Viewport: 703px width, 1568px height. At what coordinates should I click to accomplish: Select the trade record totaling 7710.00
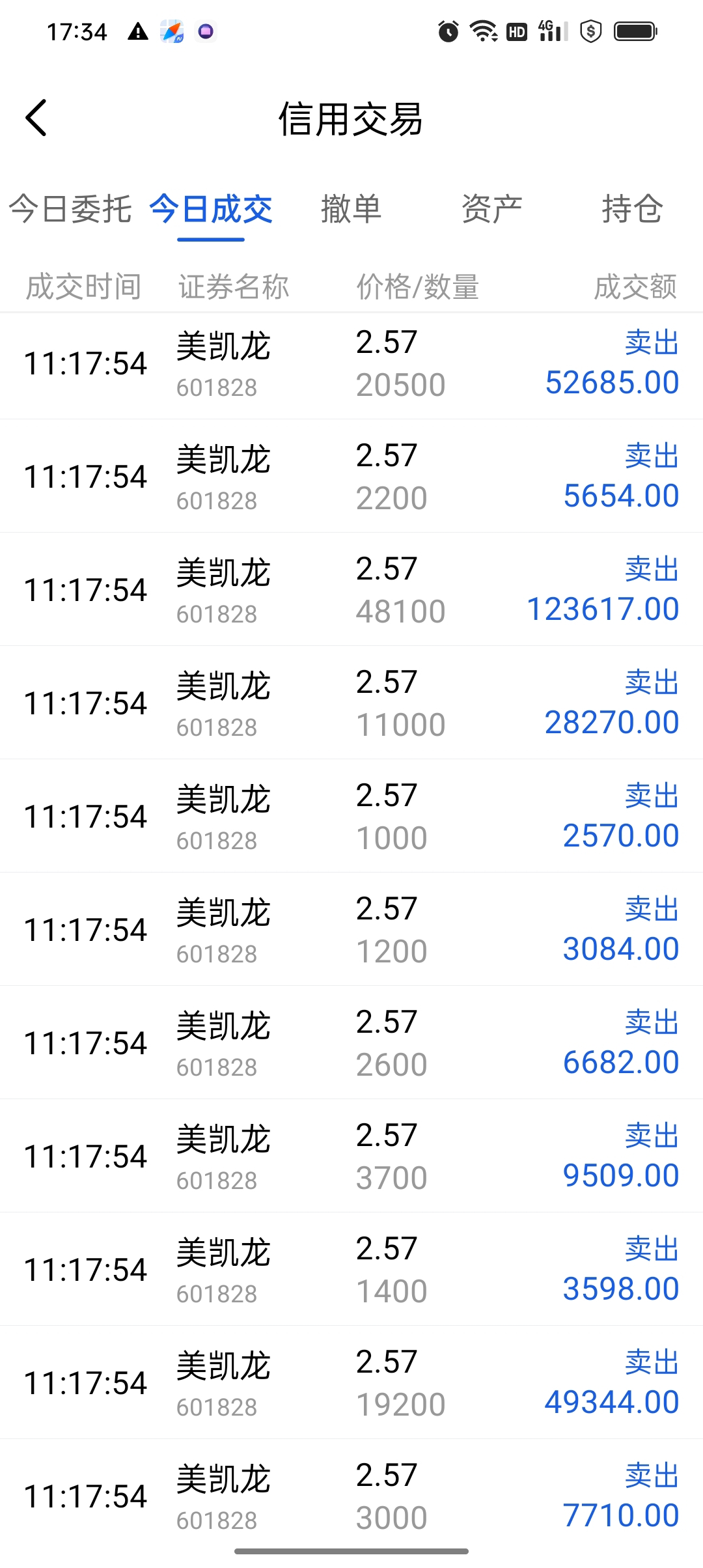351,1496
